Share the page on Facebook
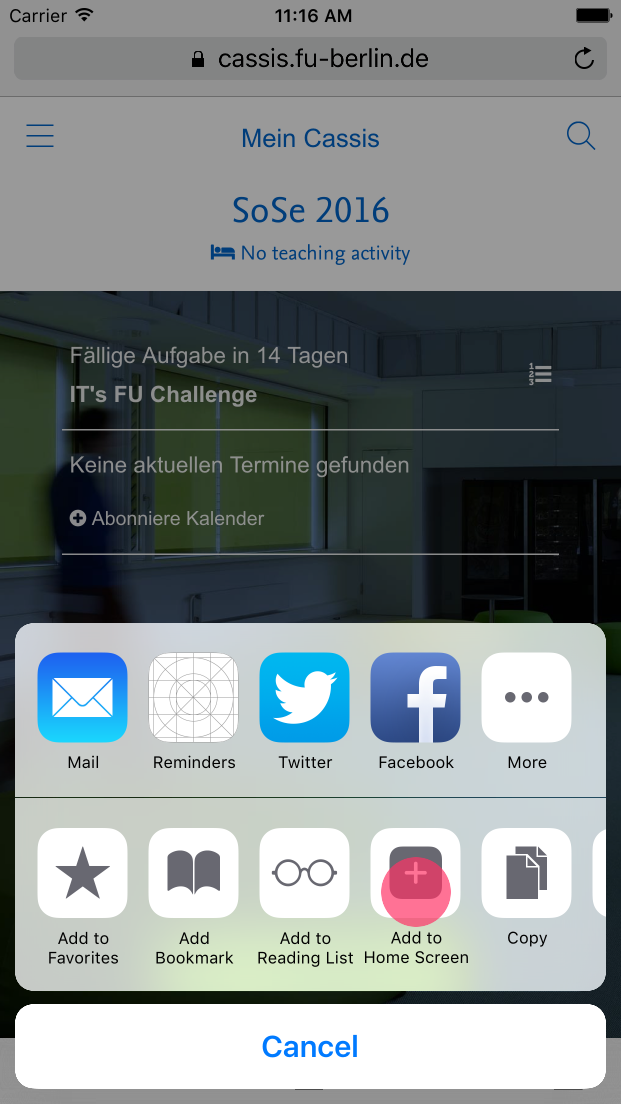Image resolution: width=621 pixels, height=1104 pixels. (416, 698)
